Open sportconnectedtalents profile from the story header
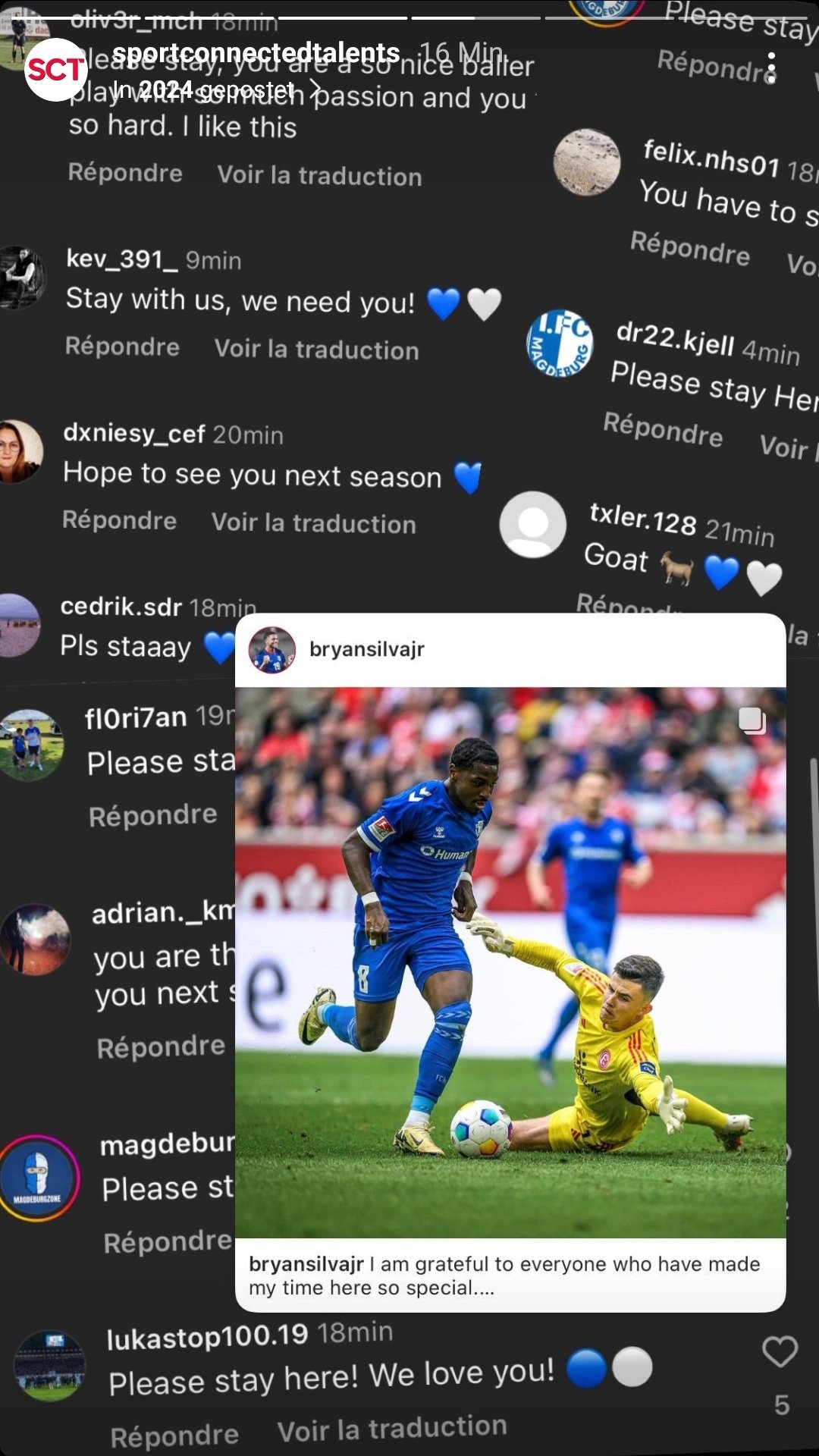Image resolution: width=819 pixels, height=1456 pixels. click(256, 52)
